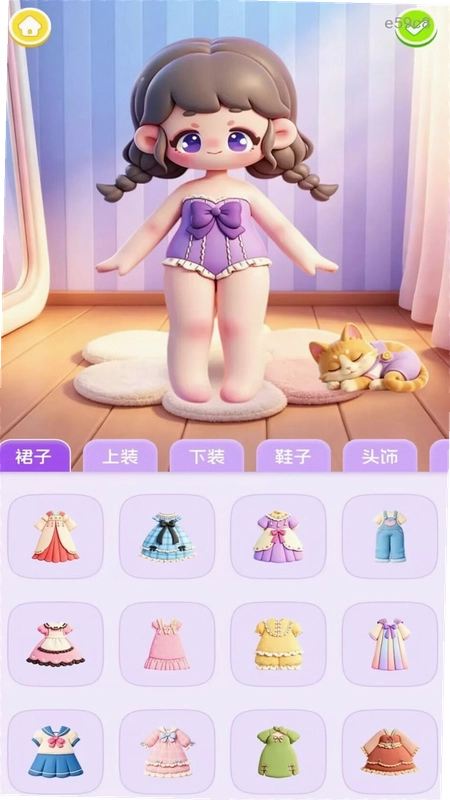Screen dimensions: 450x800
Task: Pick the pastel rainbow striped dress
Action: pos(390,644)
